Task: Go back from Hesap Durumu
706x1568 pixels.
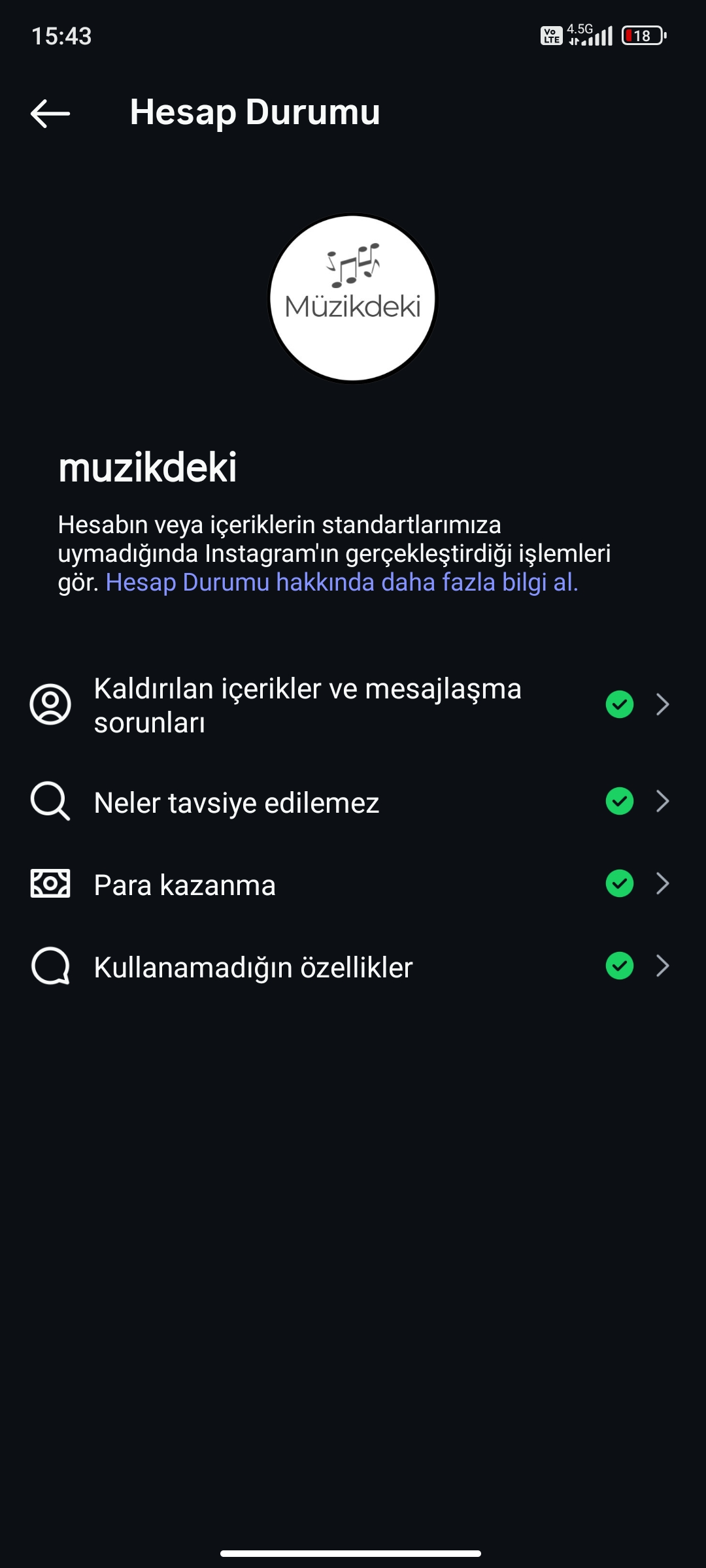Action: pyautogui.click(x=50, y=114)
